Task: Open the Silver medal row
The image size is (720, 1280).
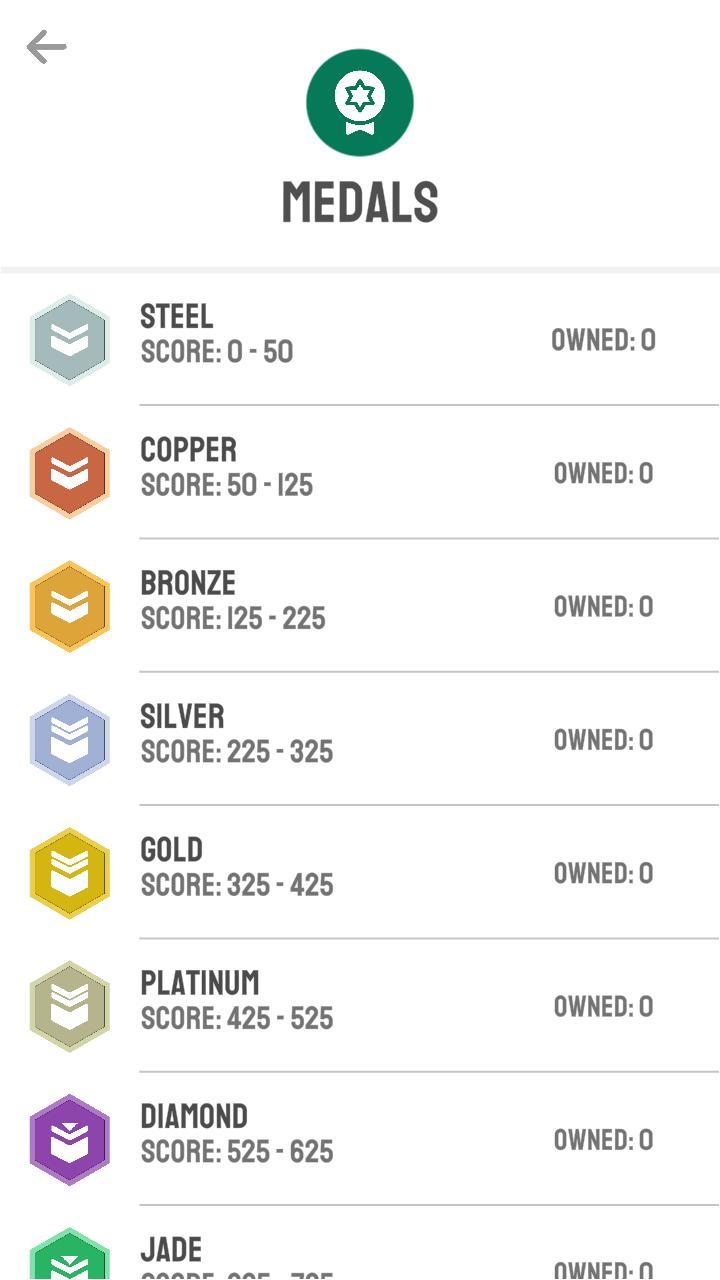Action: point(360,738)
